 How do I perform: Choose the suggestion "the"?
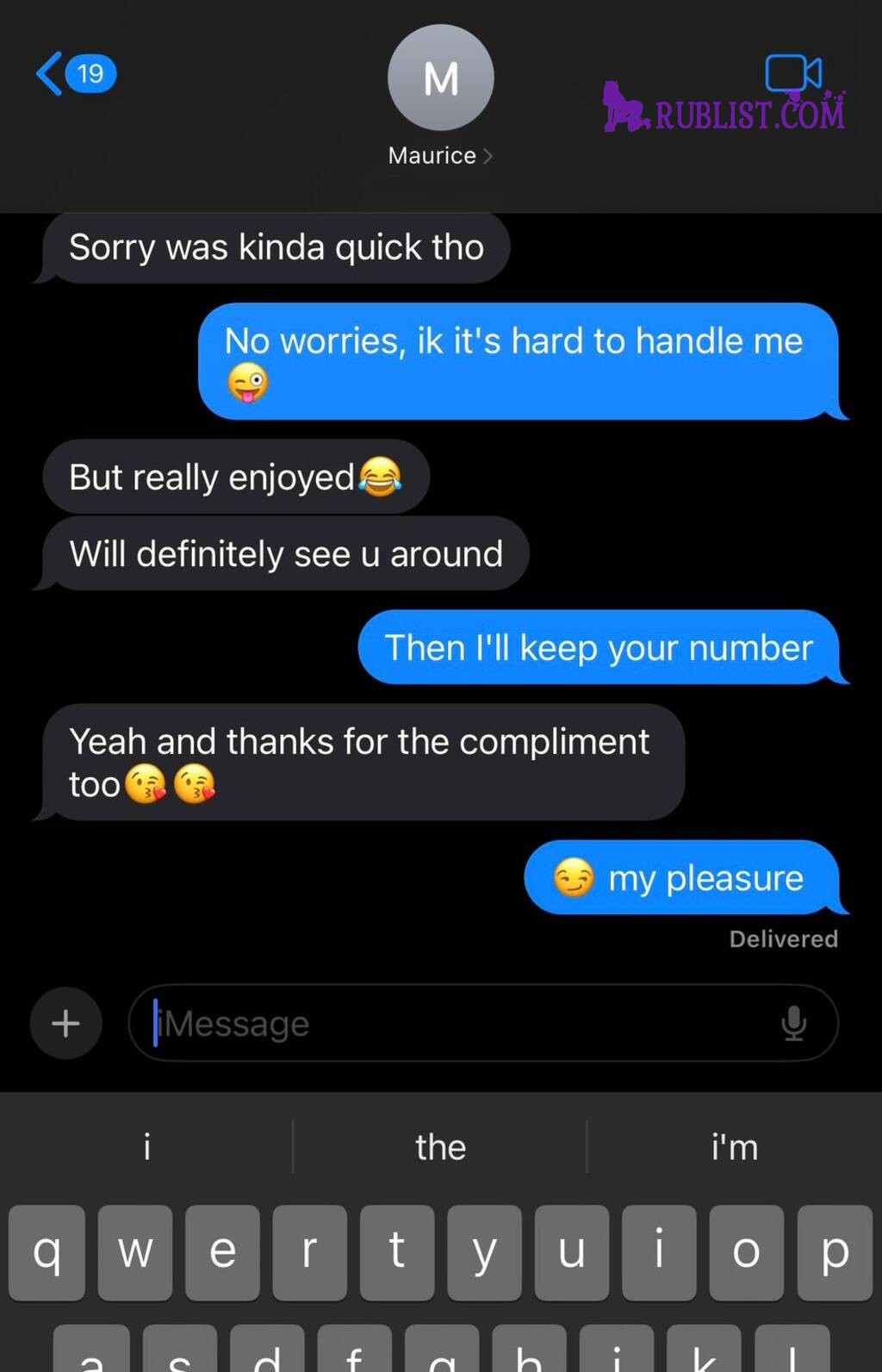click(x=440, y=1147)
